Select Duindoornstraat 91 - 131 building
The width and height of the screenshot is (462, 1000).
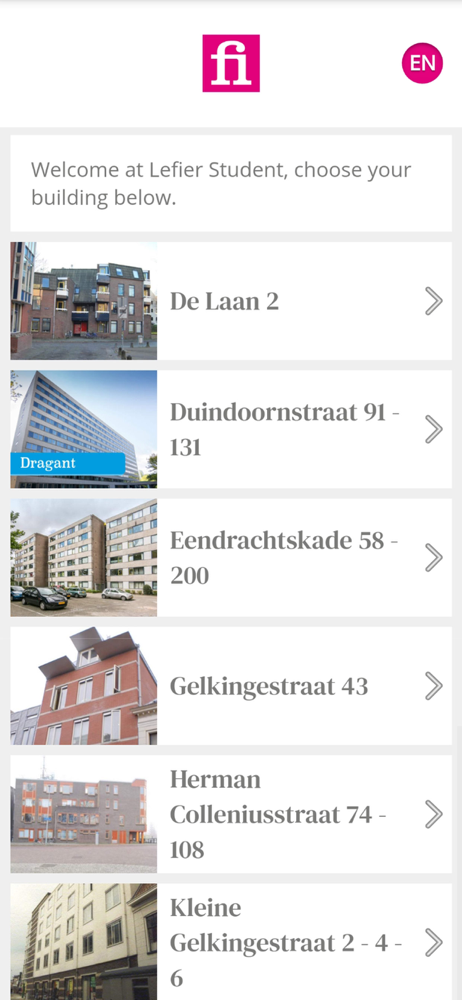click(x=231, y=429)
